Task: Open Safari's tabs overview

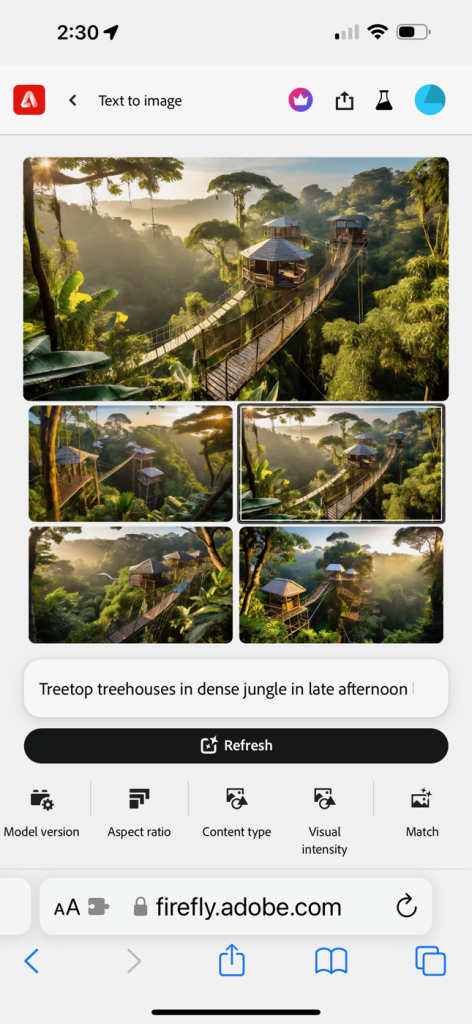Action: pyautogui.click(x=430, y=961)
